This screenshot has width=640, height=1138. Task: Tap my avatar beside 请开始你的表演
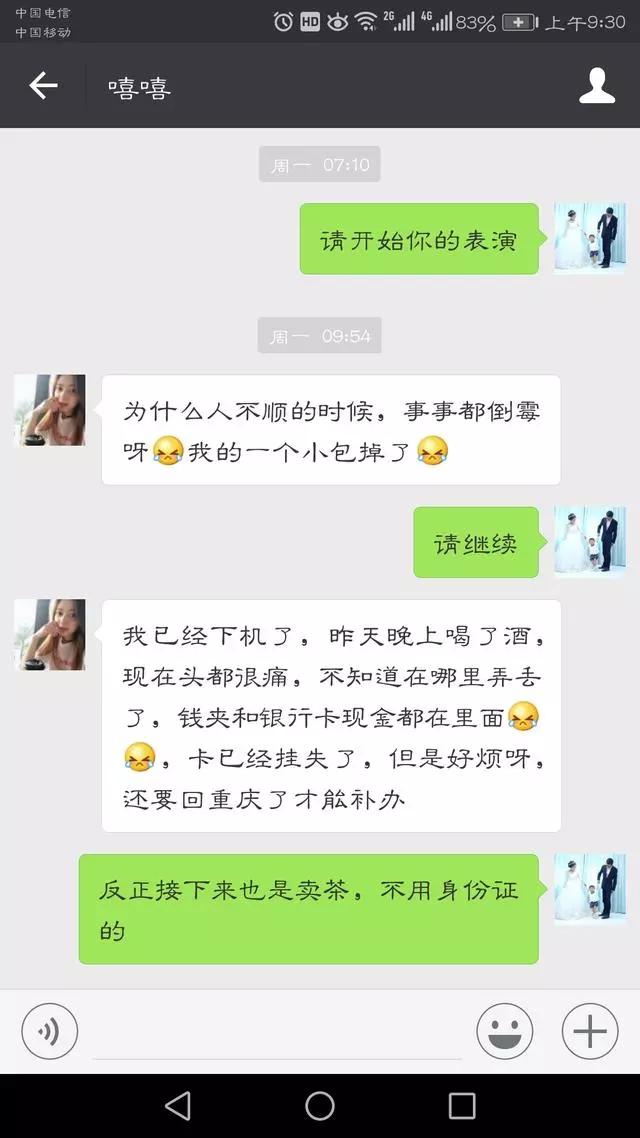click(590, 238)
